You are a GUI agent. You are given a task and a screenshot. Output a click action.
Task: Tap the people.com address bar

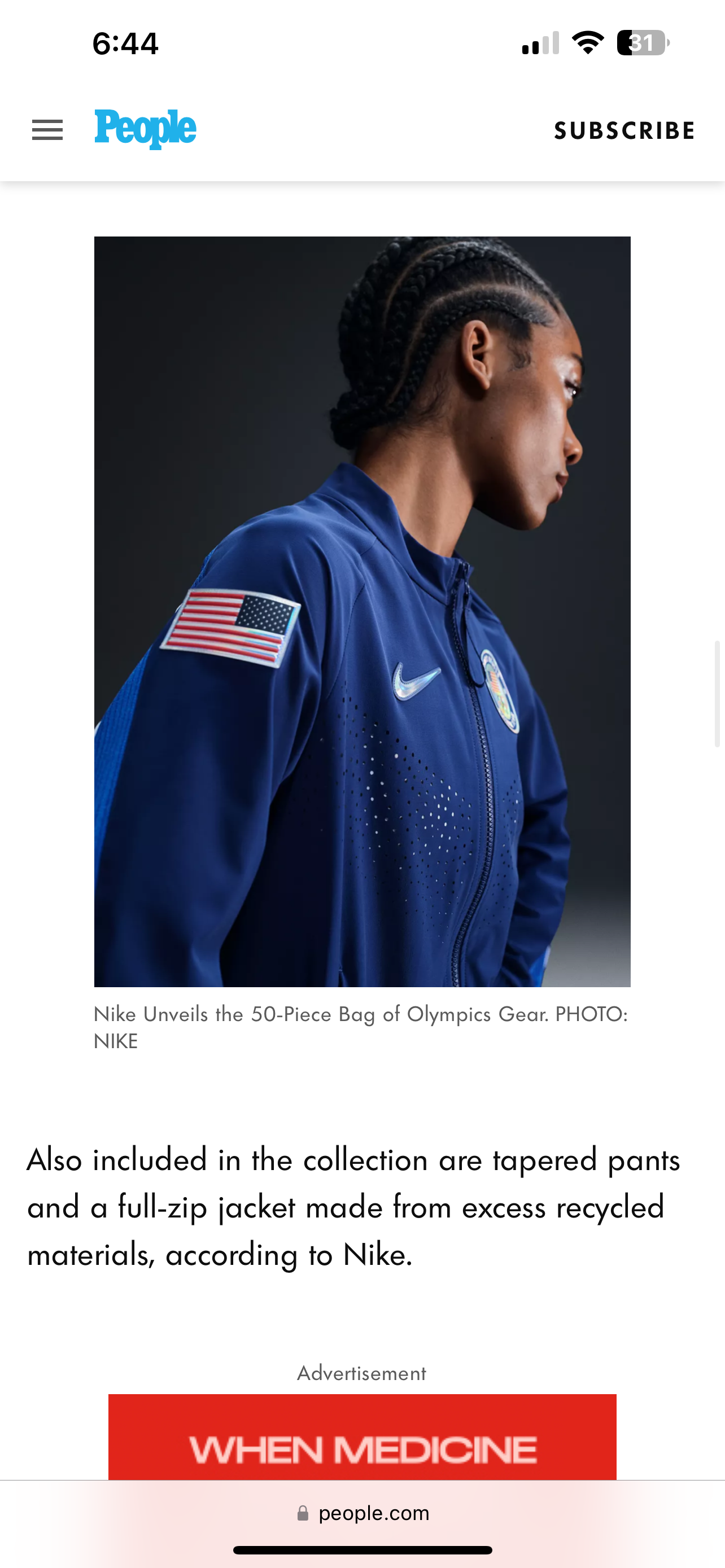point(363,1513)
